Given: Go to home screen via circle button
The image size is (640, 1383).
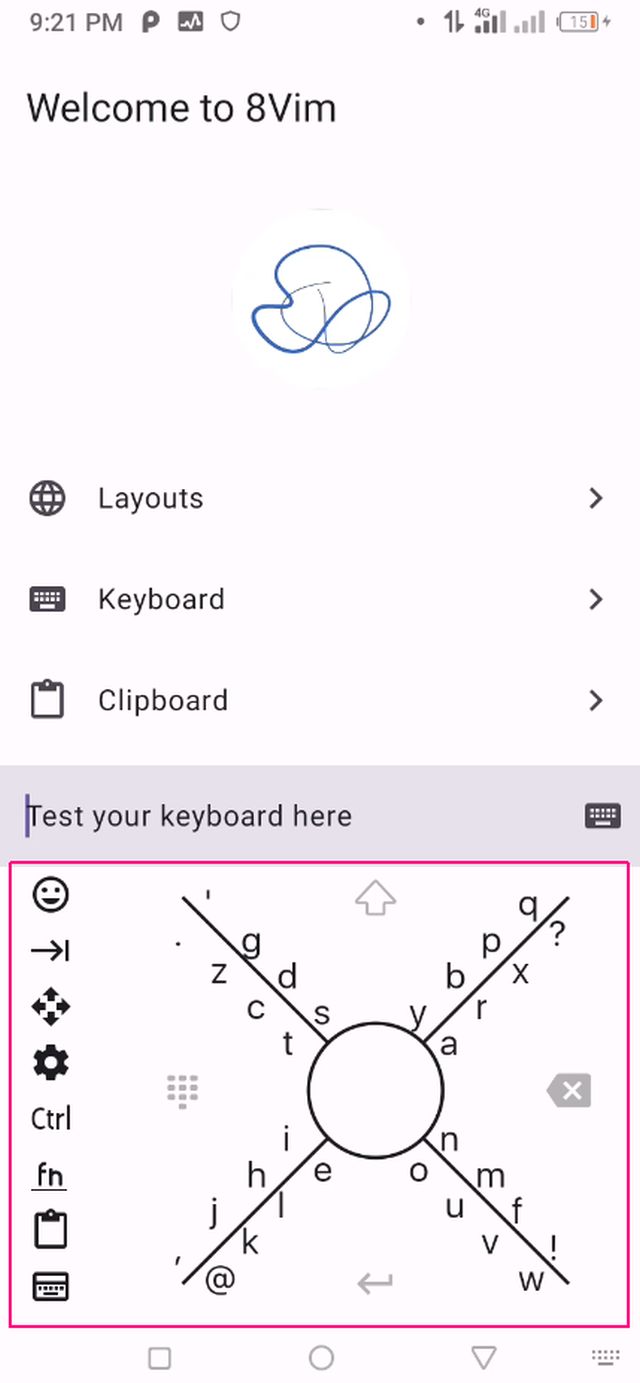Looking at the screenshot, I should [321, 1357].
